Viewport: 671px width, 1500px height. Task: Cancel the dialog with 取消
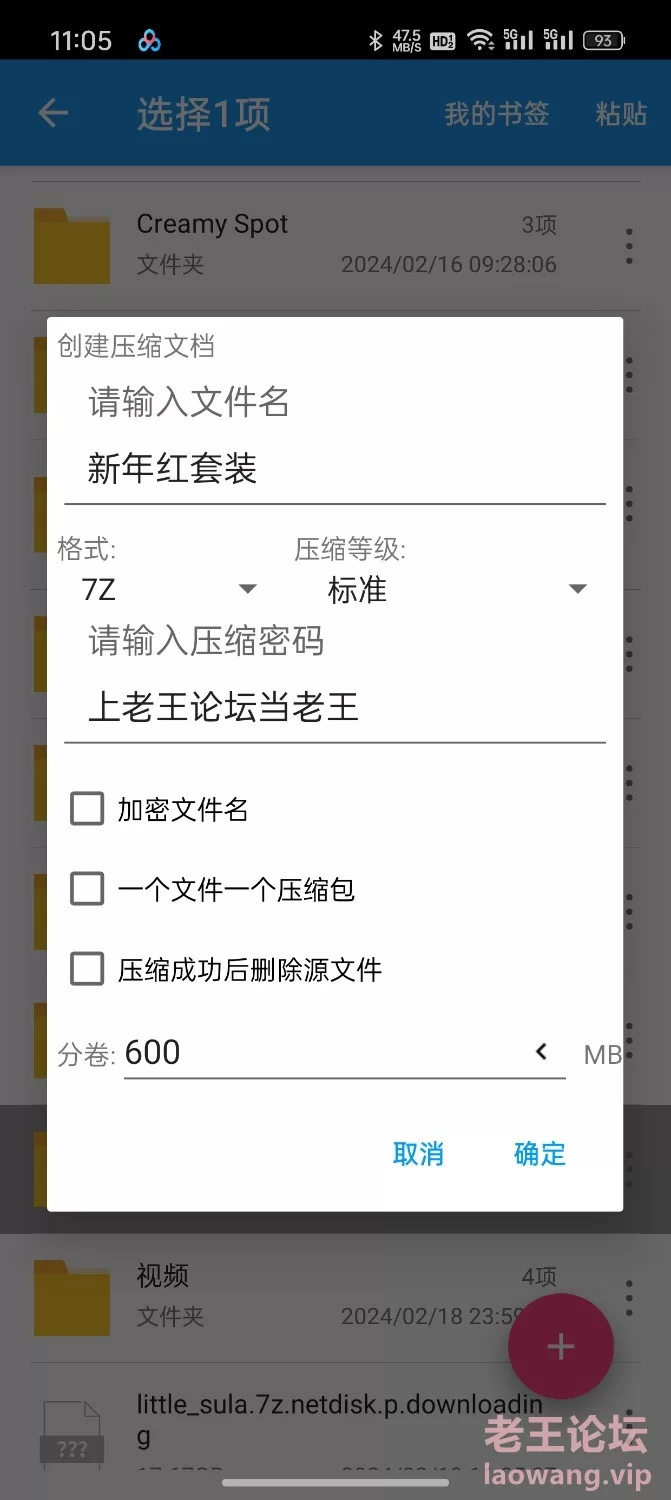418,1154
